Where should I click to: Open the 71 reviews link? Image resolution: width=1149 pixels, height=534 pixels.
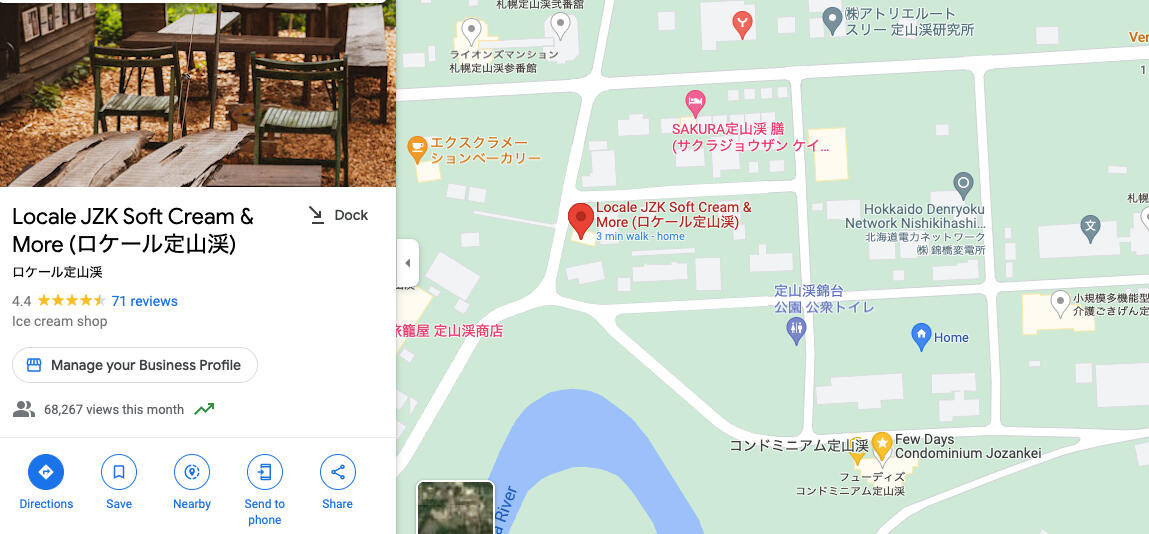pyautogui.click(x=144, y=301)
